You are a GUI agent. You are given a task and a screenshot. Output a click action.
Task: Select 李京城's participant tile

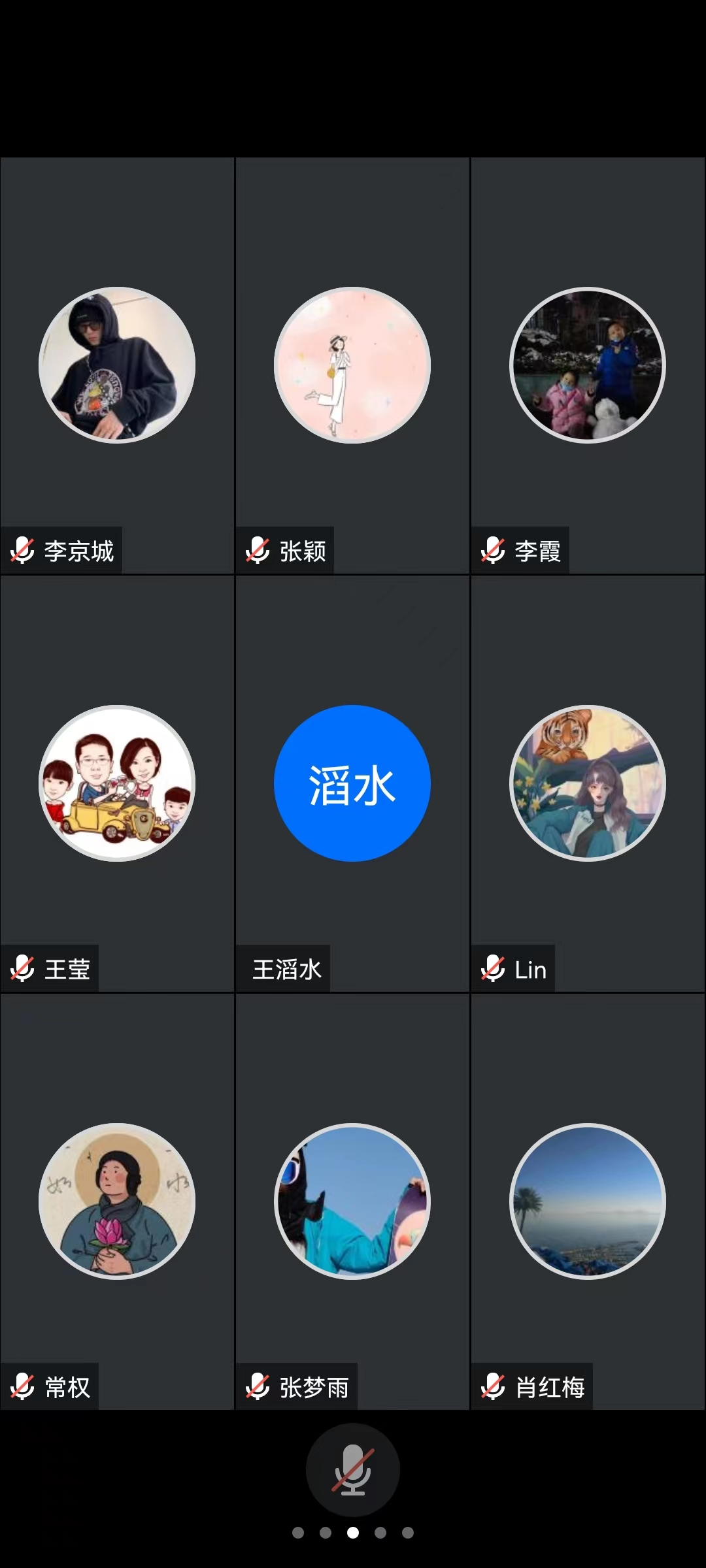117,366
